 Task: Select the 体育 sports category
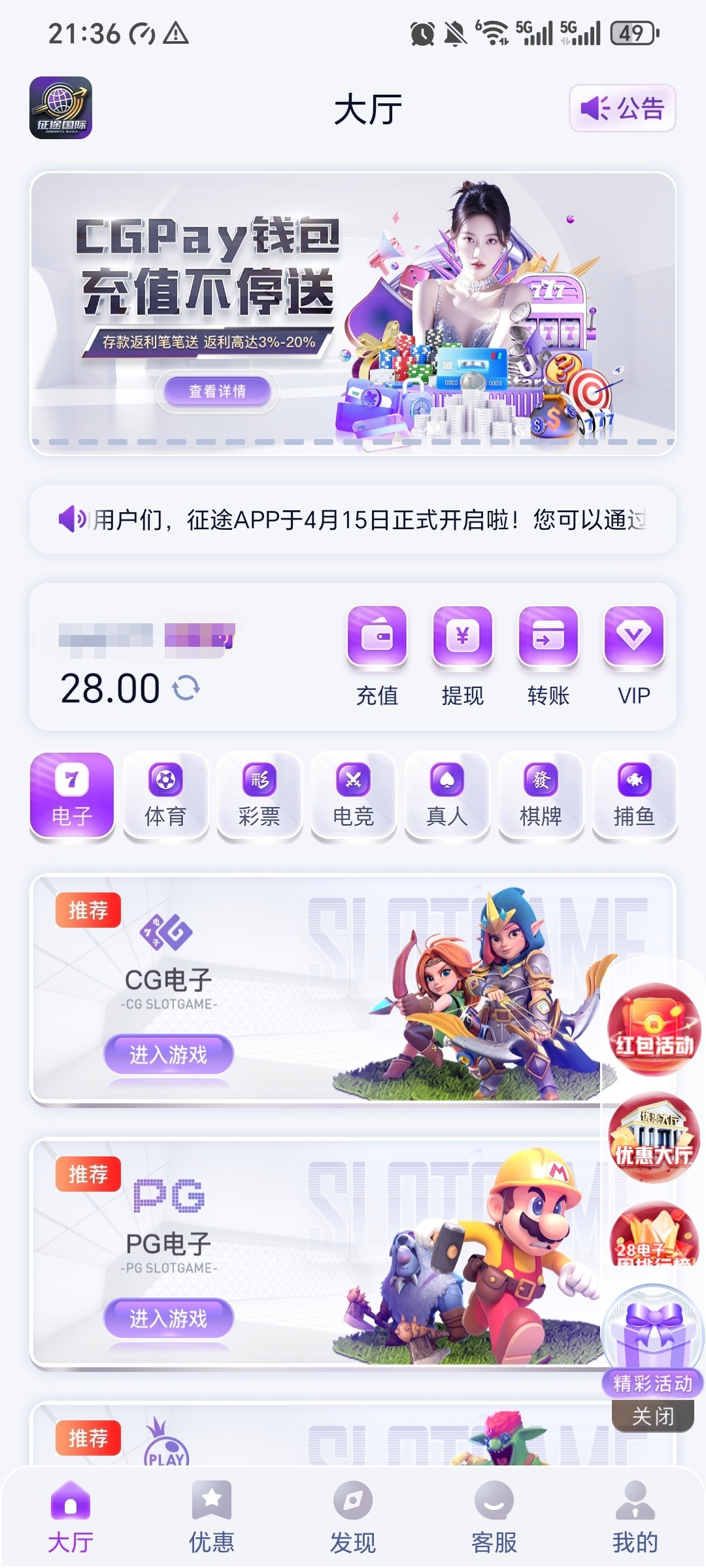pyautogui.click(x=165, y=795)
